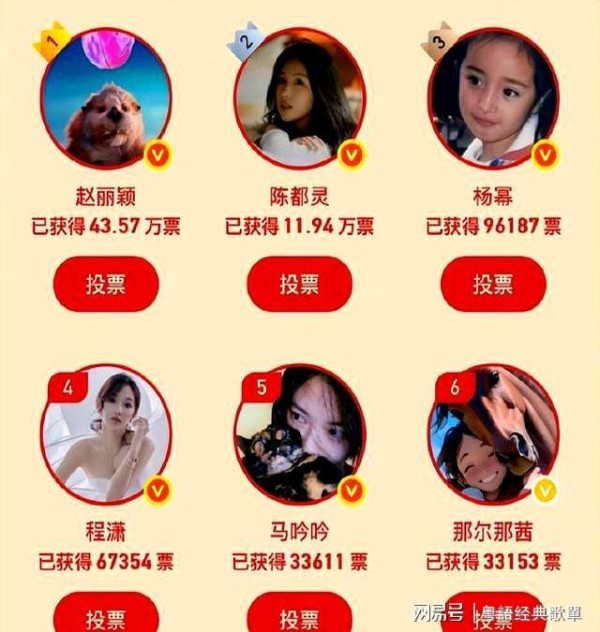Select 程潇's profile photo
600x632 pixels.
pos(106,434)
